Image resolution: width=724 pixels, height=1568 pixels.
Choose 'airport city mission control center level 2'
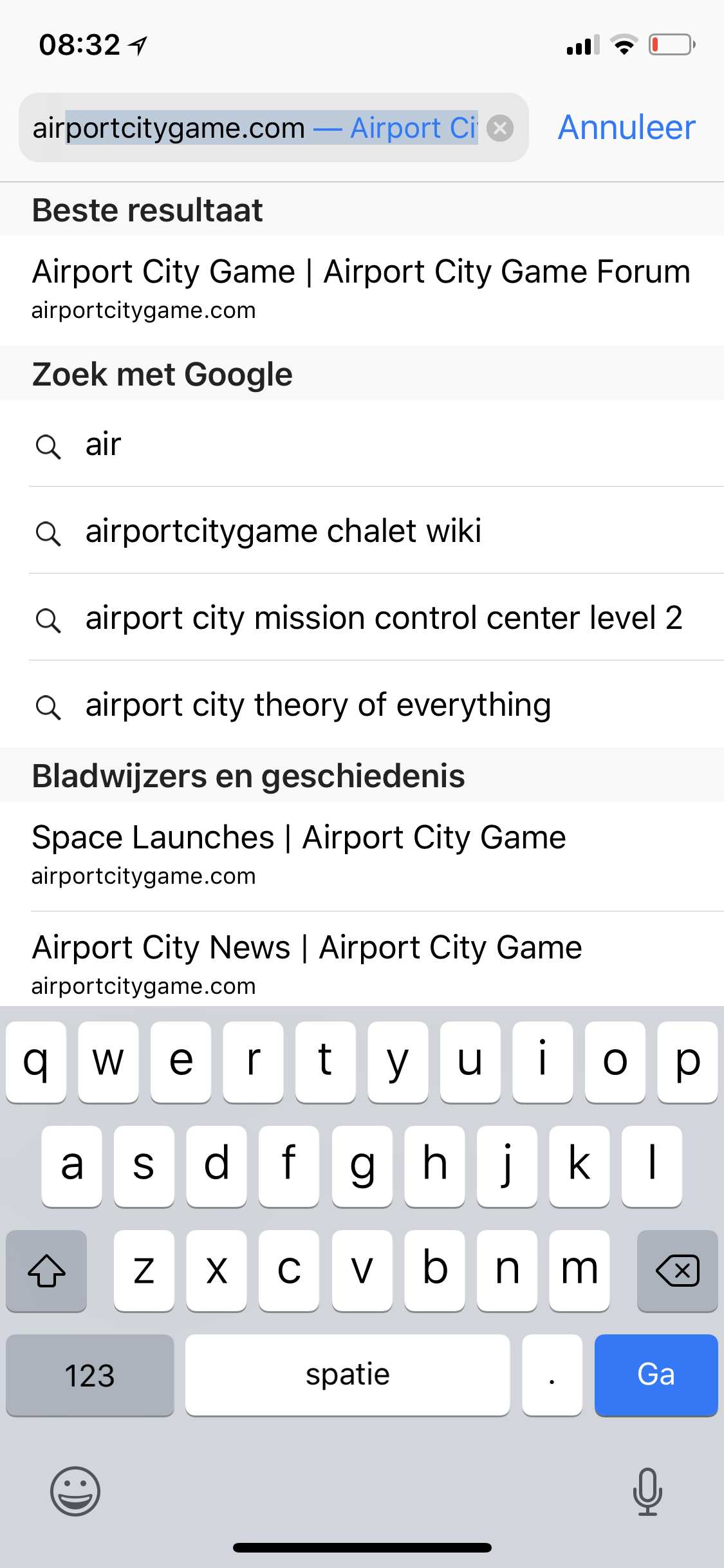(x=362, y=617)
